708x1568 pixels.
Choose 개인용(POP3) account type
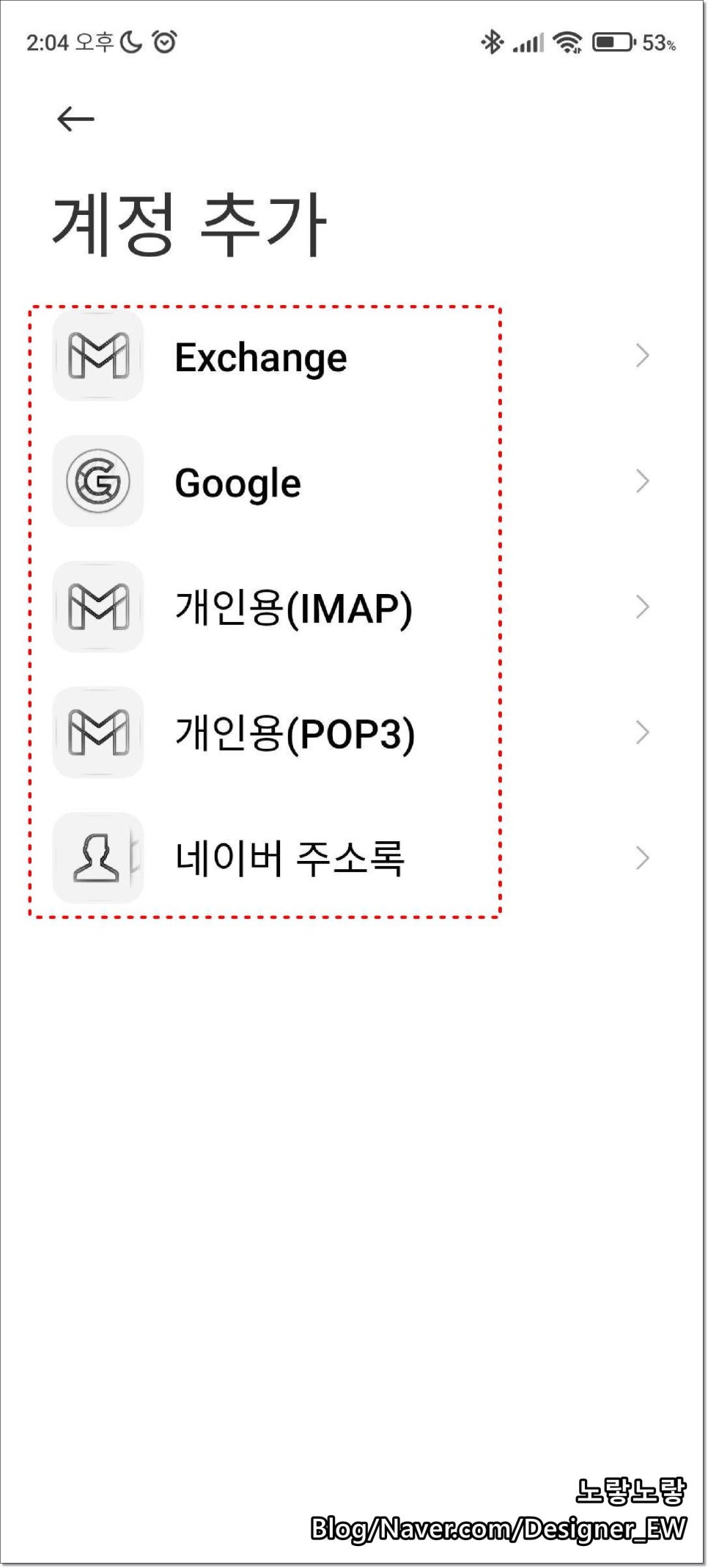(x=295, y=733)
